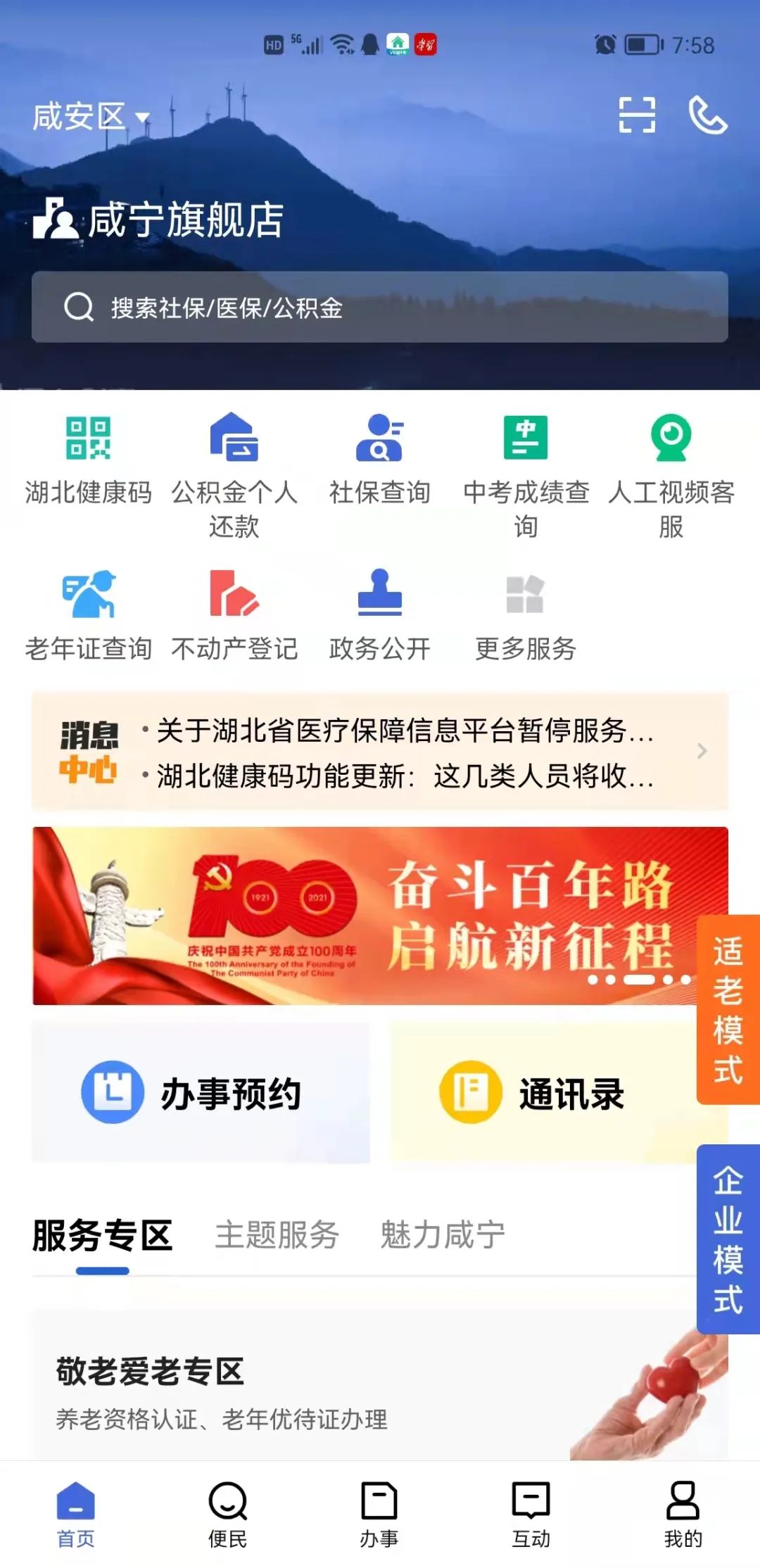
Task: Start 人工视频客服
Action: tap(671, 475)
